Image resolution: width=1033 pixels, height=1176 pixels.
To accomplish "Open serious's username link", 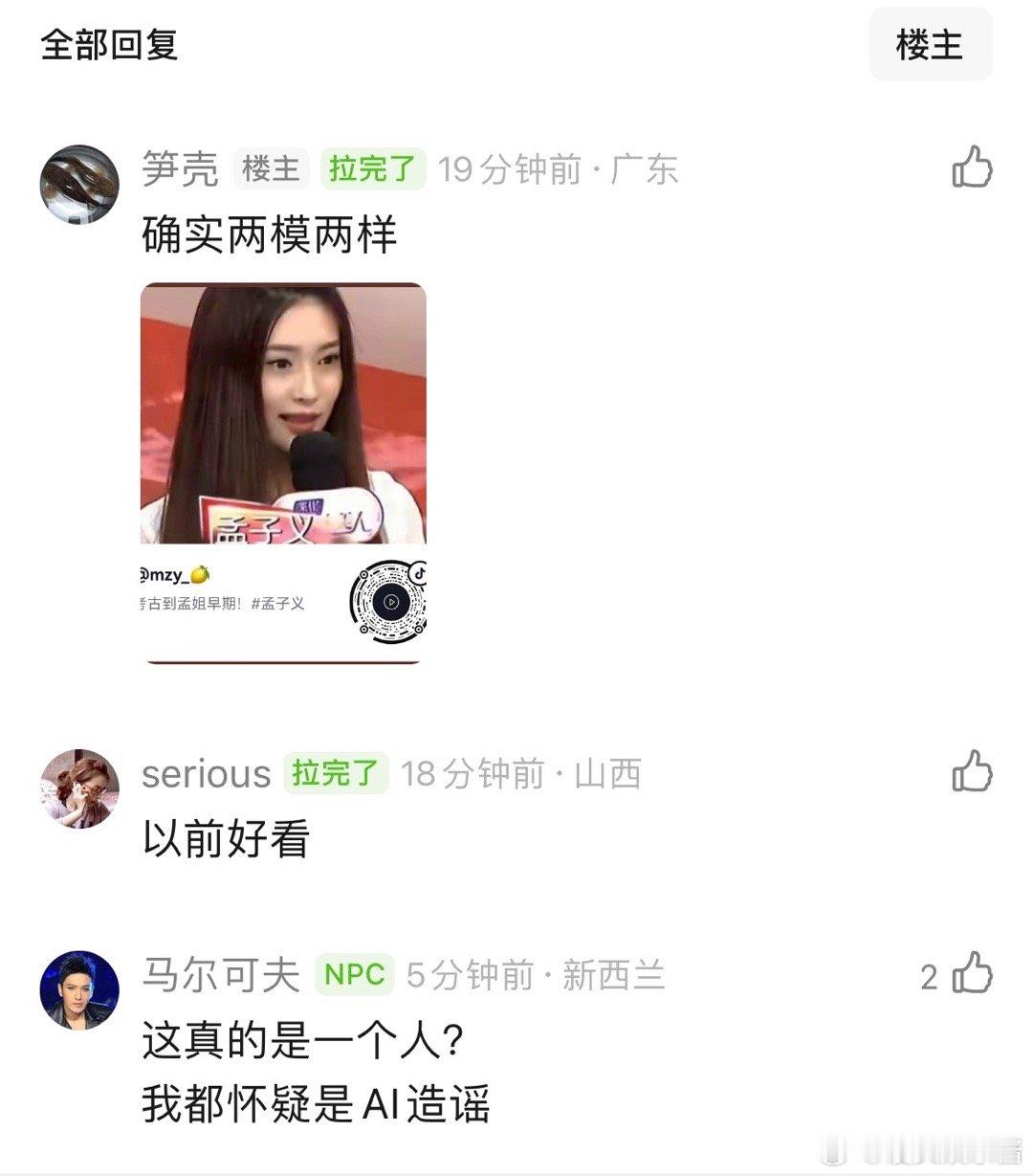I will tap(207, 773).
